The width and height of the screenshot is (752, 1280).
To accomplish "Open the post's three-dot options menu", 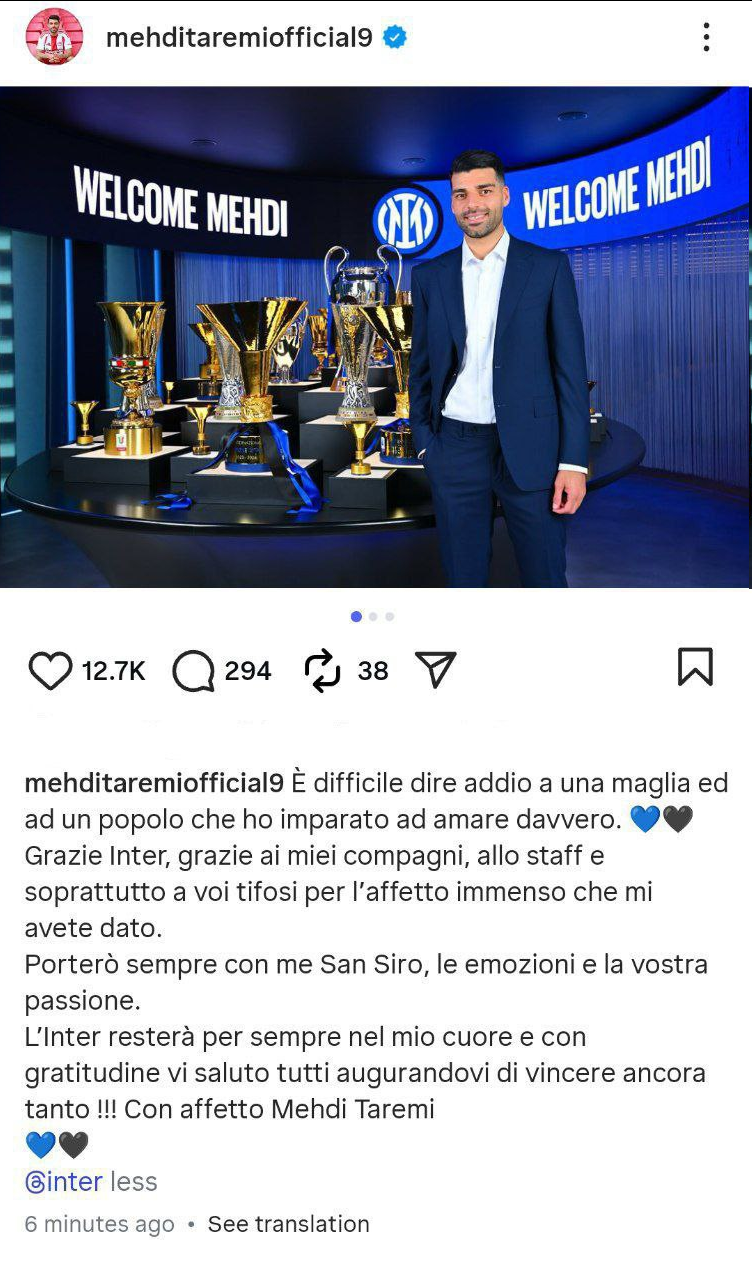I will click(706, 38).
